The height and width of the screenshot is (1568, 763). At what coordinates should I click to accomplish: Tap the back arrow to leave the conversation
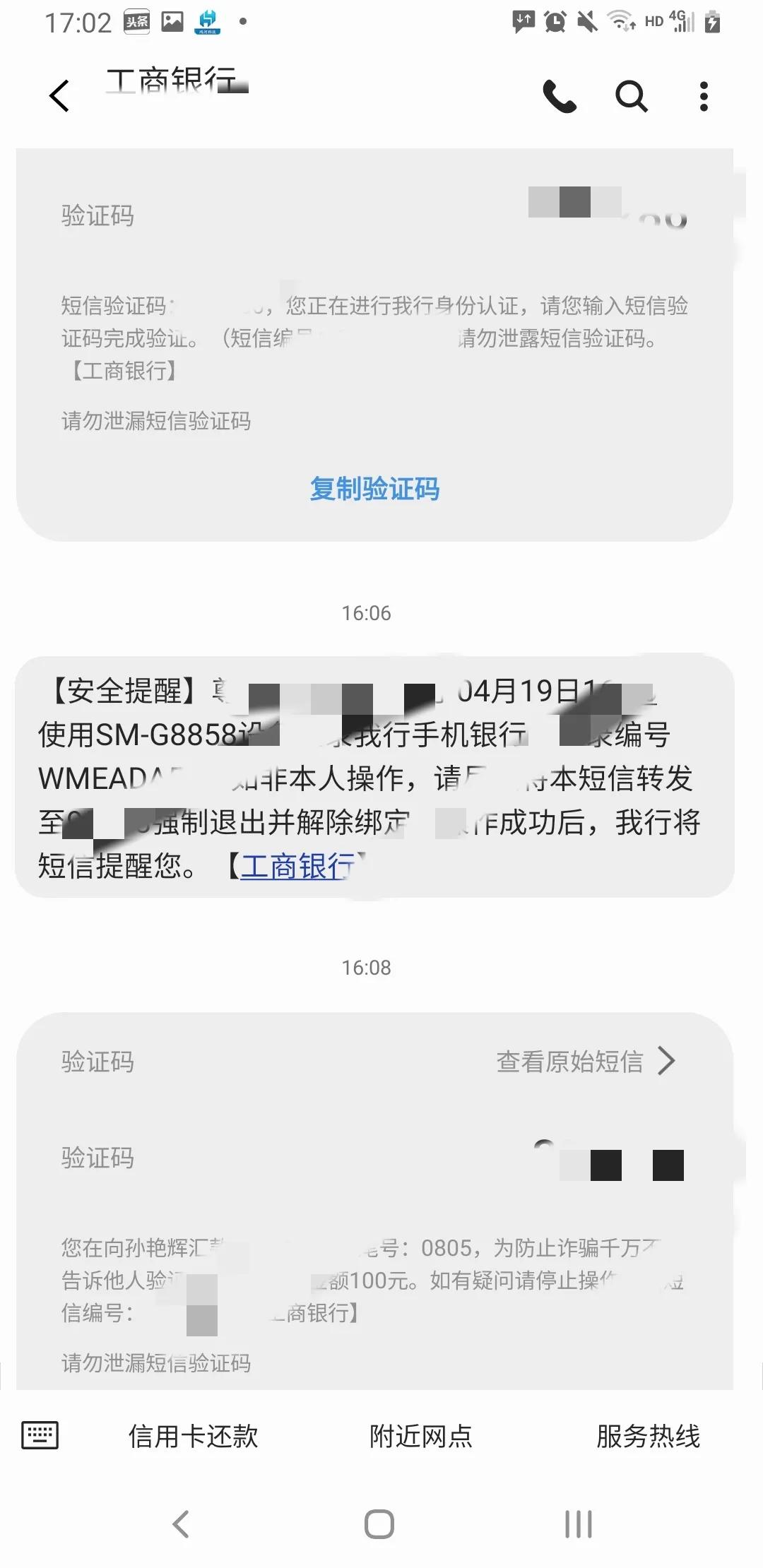click(60, 97)
